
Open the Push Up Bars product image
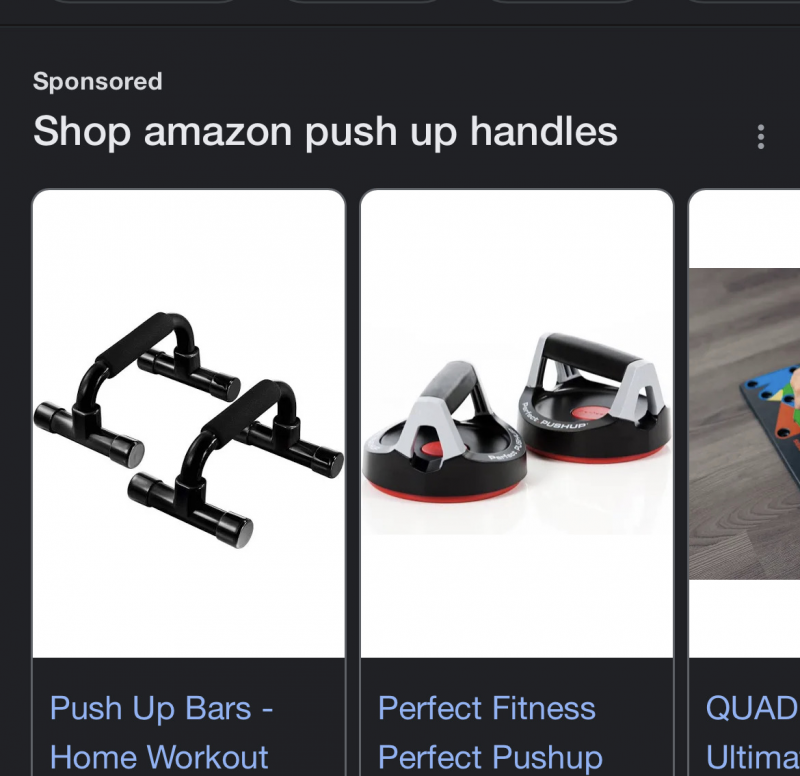pyautogui.click(x=189, y=423)
